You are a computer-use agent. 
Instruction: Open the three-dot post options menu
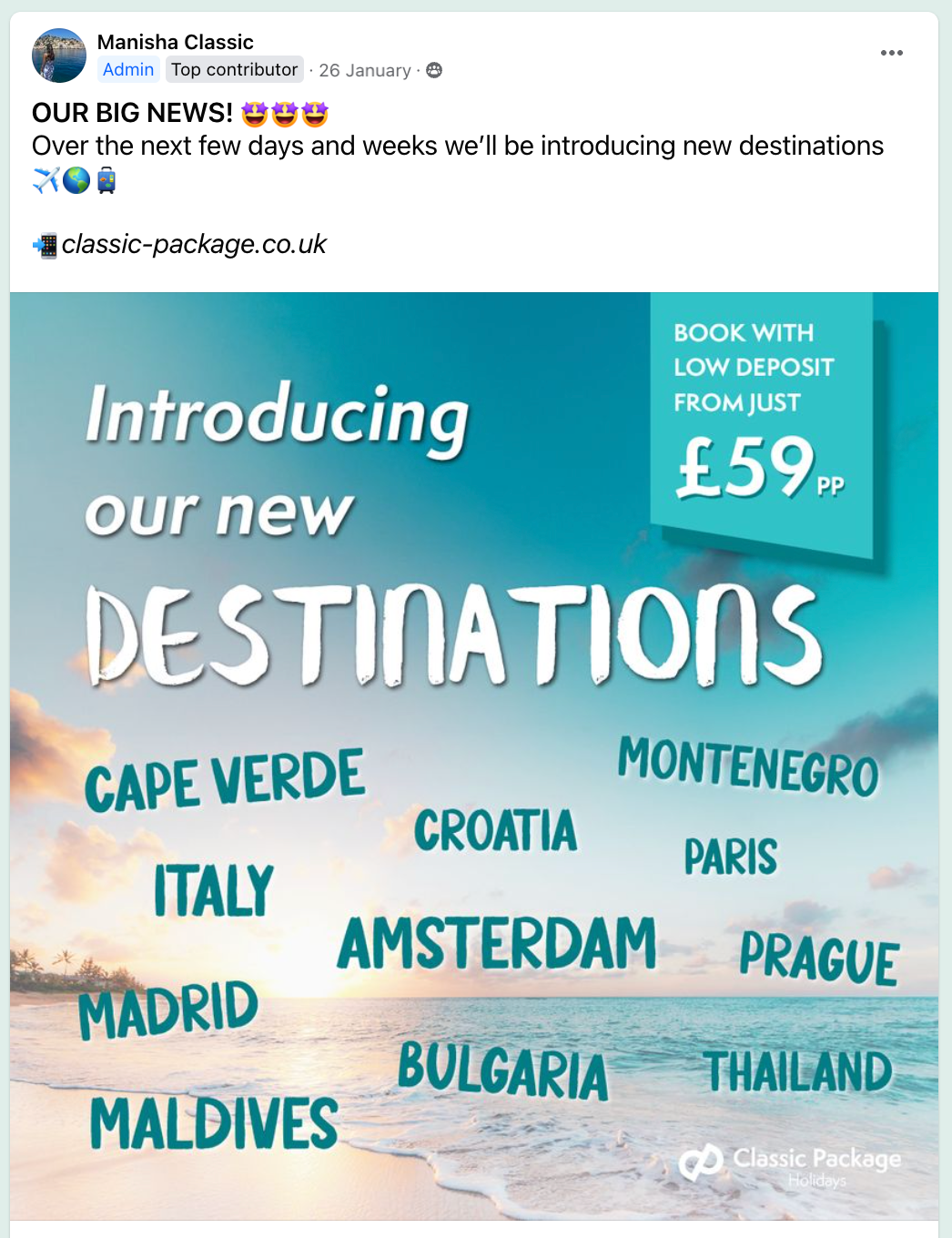pos(892,53)
